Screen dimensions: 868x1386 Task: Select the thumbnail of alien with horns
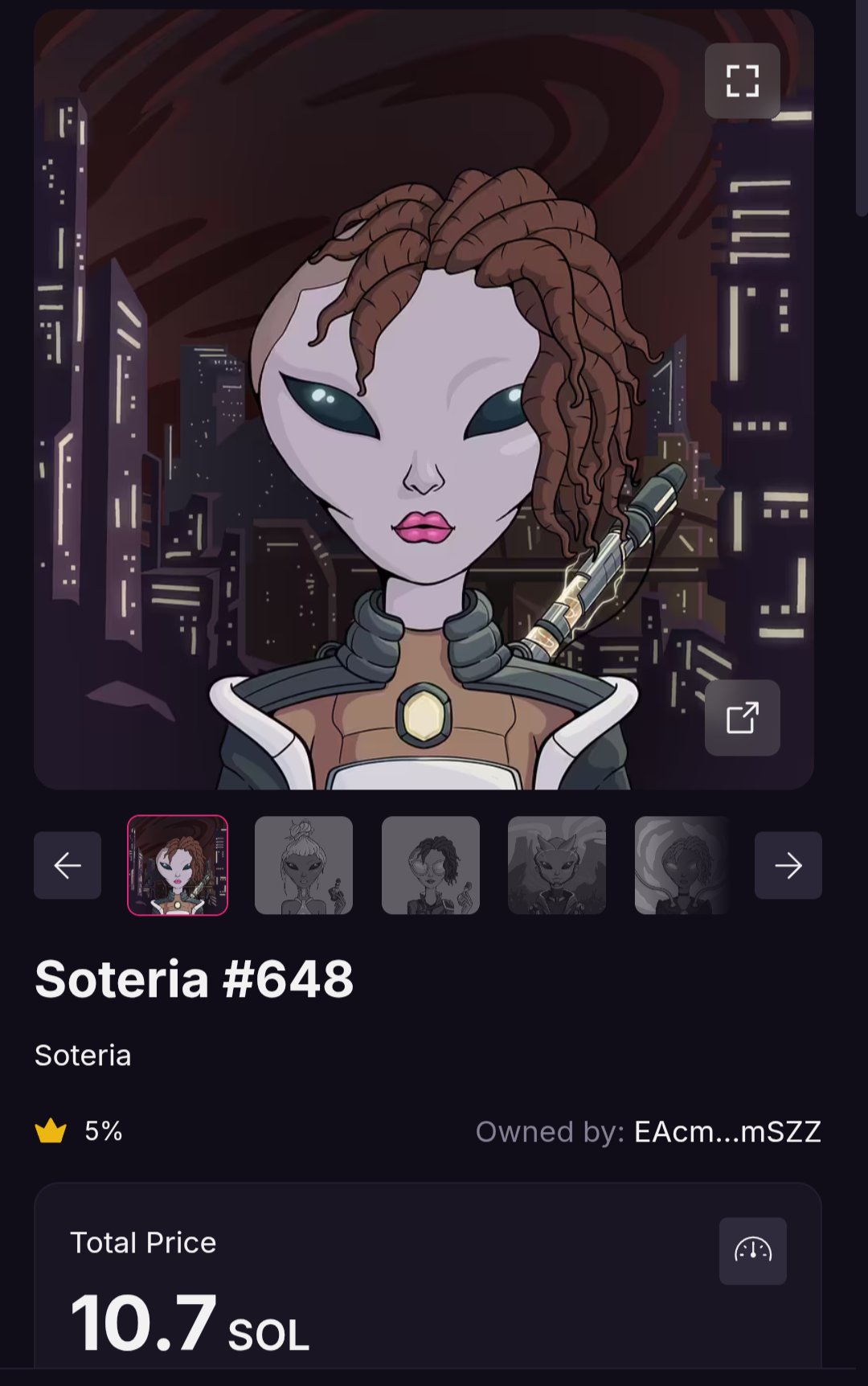[x=557, y=865]
